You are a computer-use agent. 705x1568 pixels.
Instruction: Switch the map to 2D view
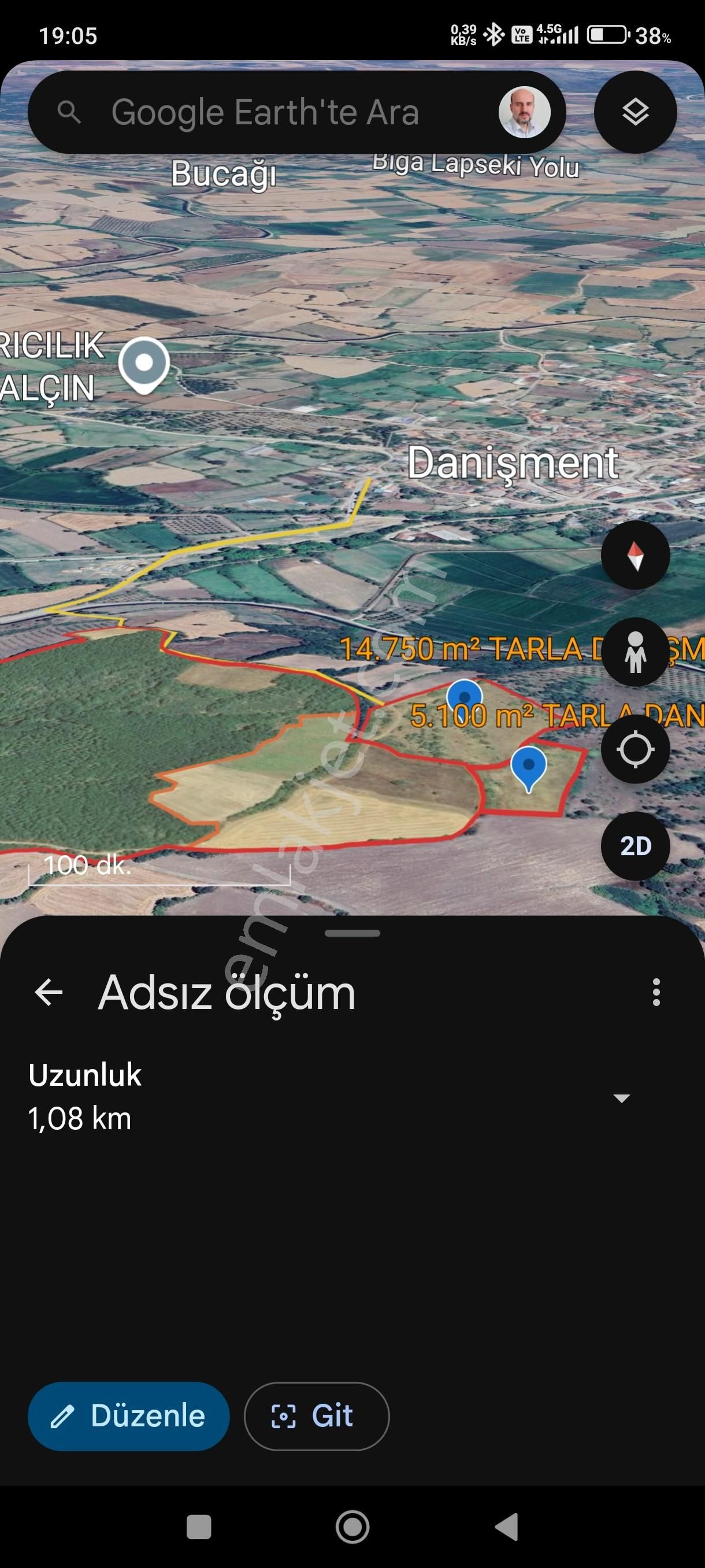[634, 845]
